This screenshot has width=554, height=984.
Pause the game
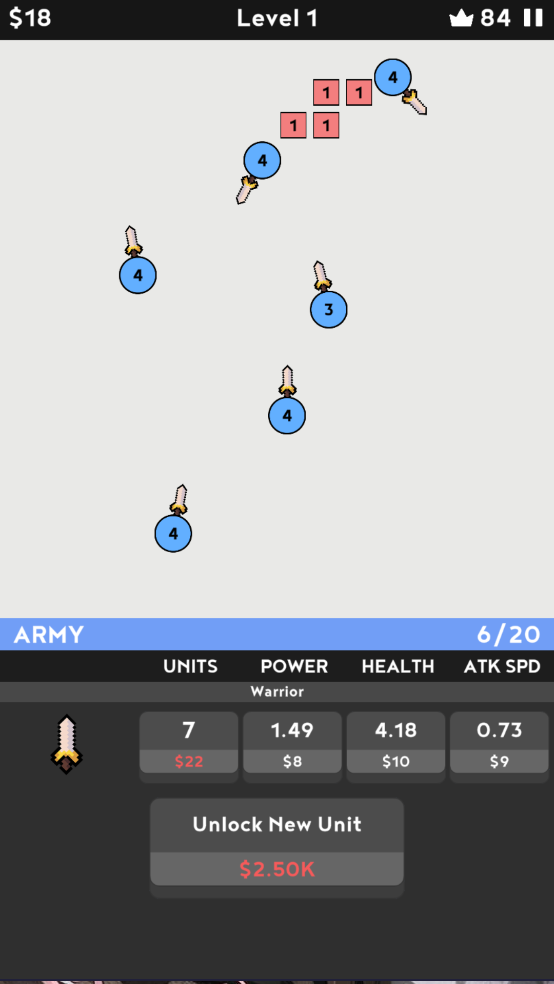533,18
